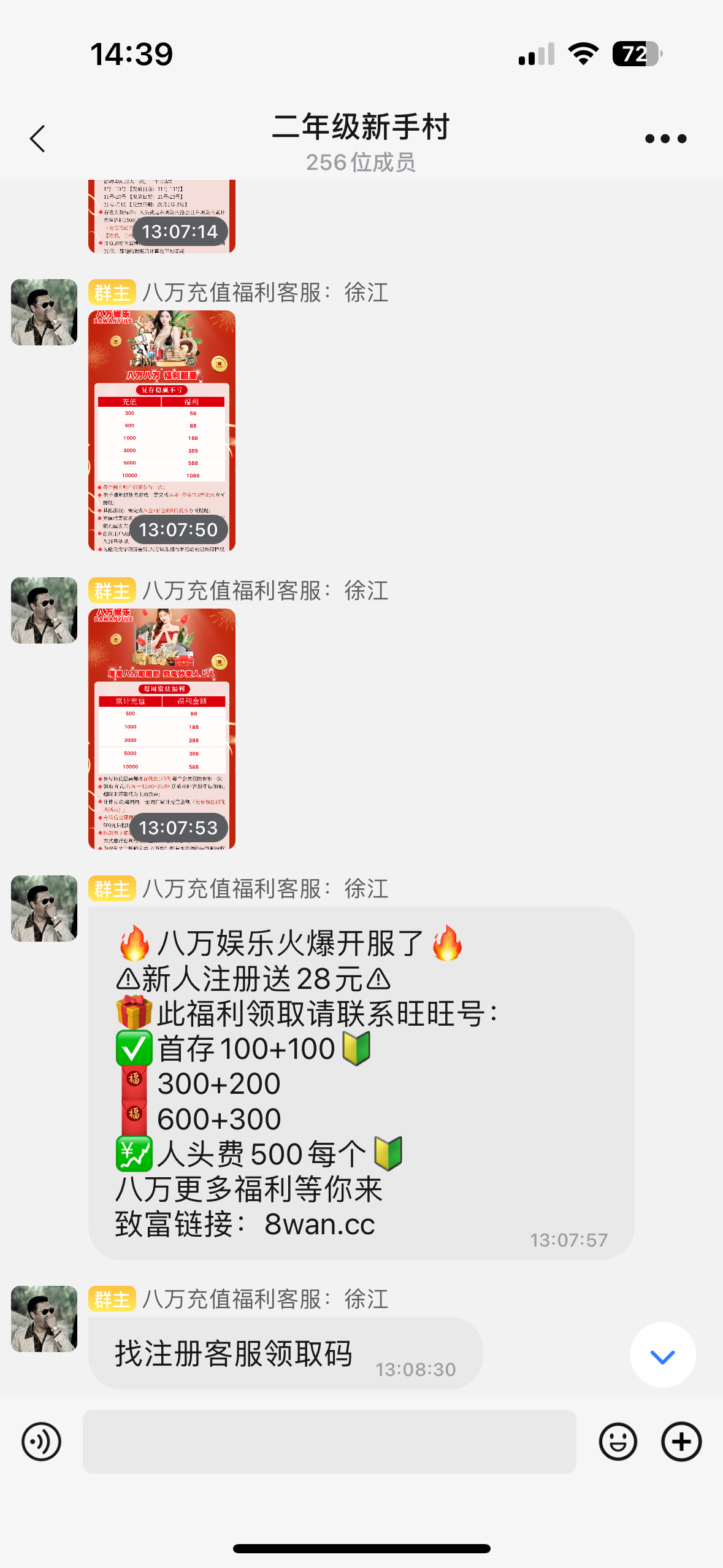Switch to voice message input
Image resolution: width=723 pixels, height=1568 pixels.
point(42,1442)
